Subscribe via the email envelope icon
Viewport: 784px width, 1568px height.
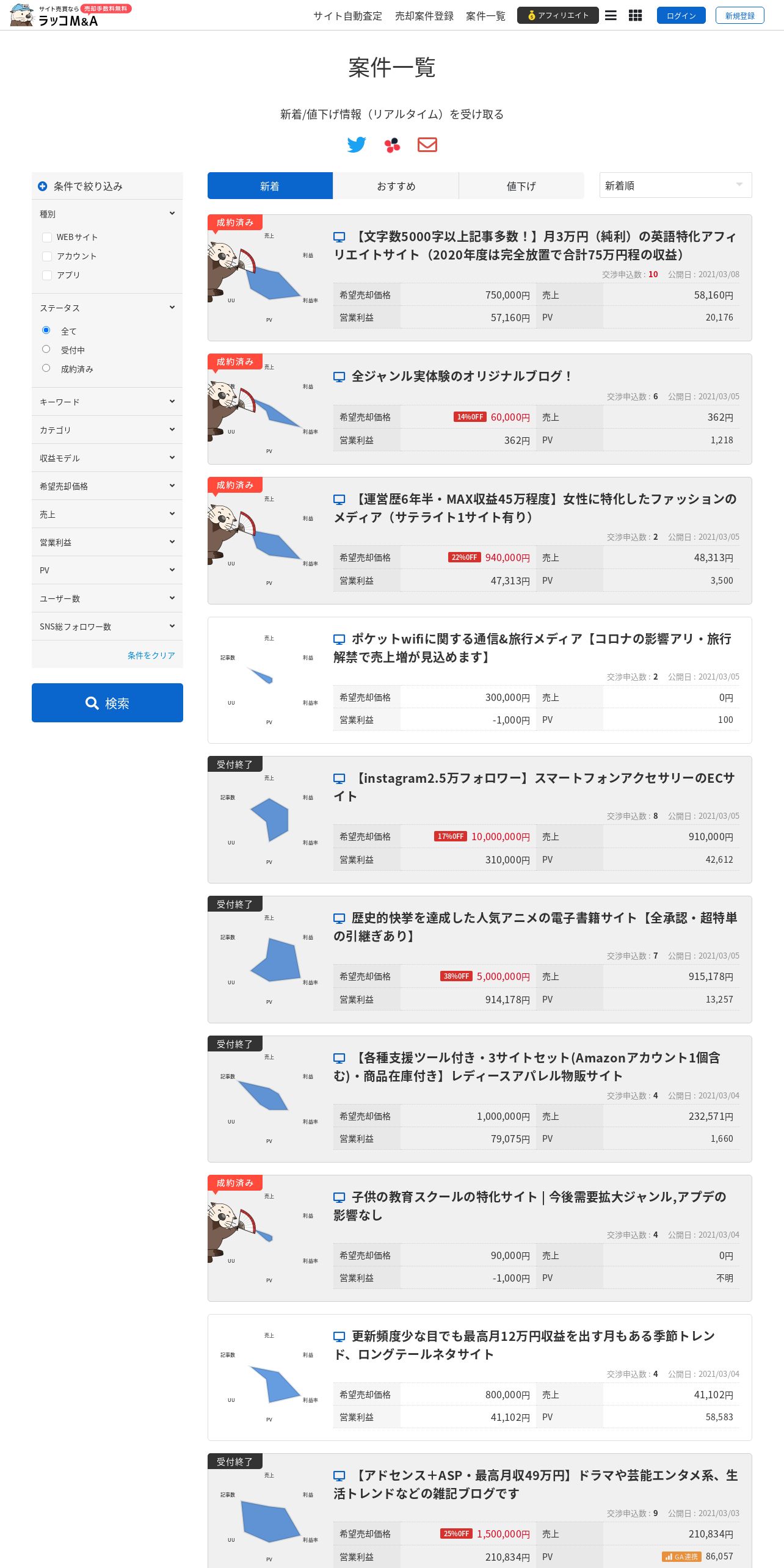point(427,145)
